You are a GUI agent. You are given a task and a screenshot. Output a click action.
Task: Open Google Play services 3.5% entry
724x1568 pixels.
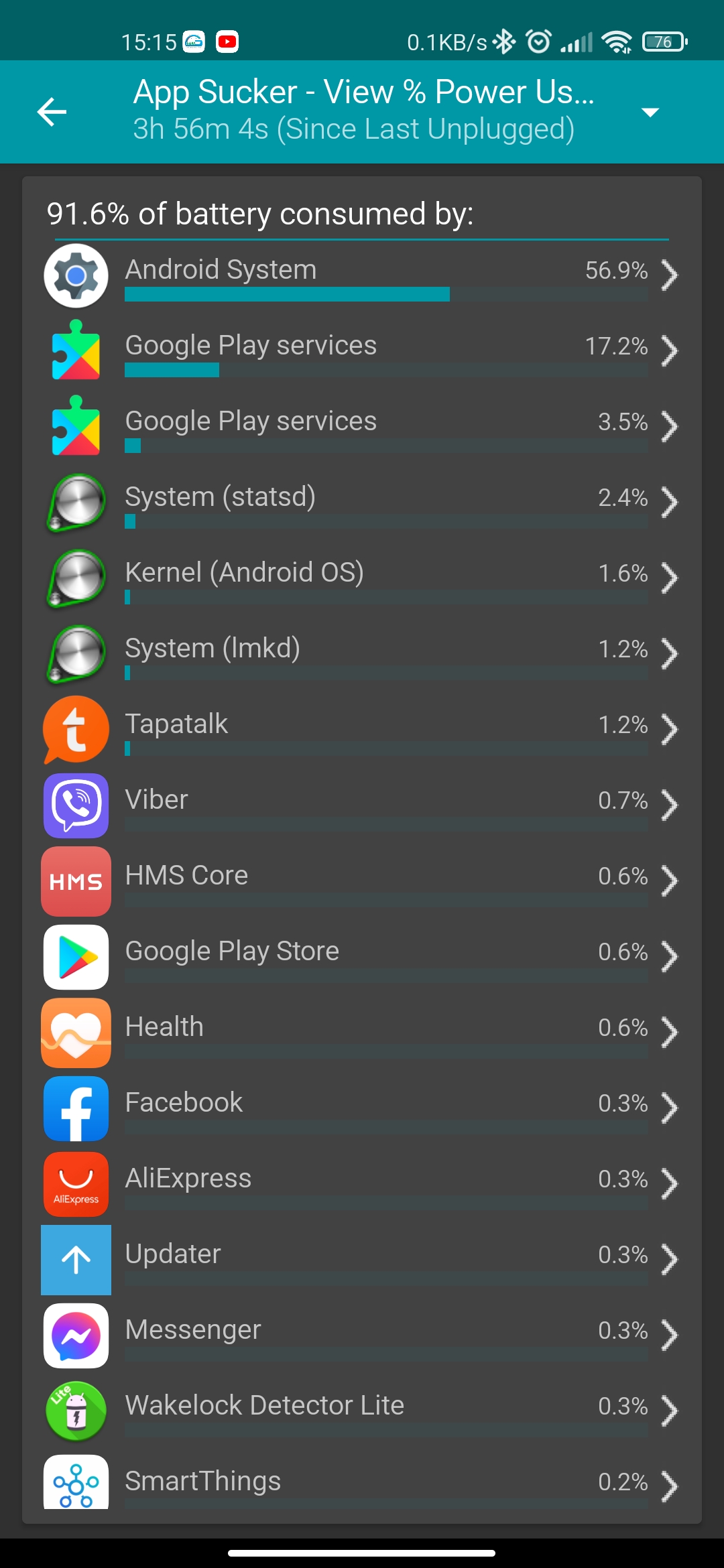(362, 427)
